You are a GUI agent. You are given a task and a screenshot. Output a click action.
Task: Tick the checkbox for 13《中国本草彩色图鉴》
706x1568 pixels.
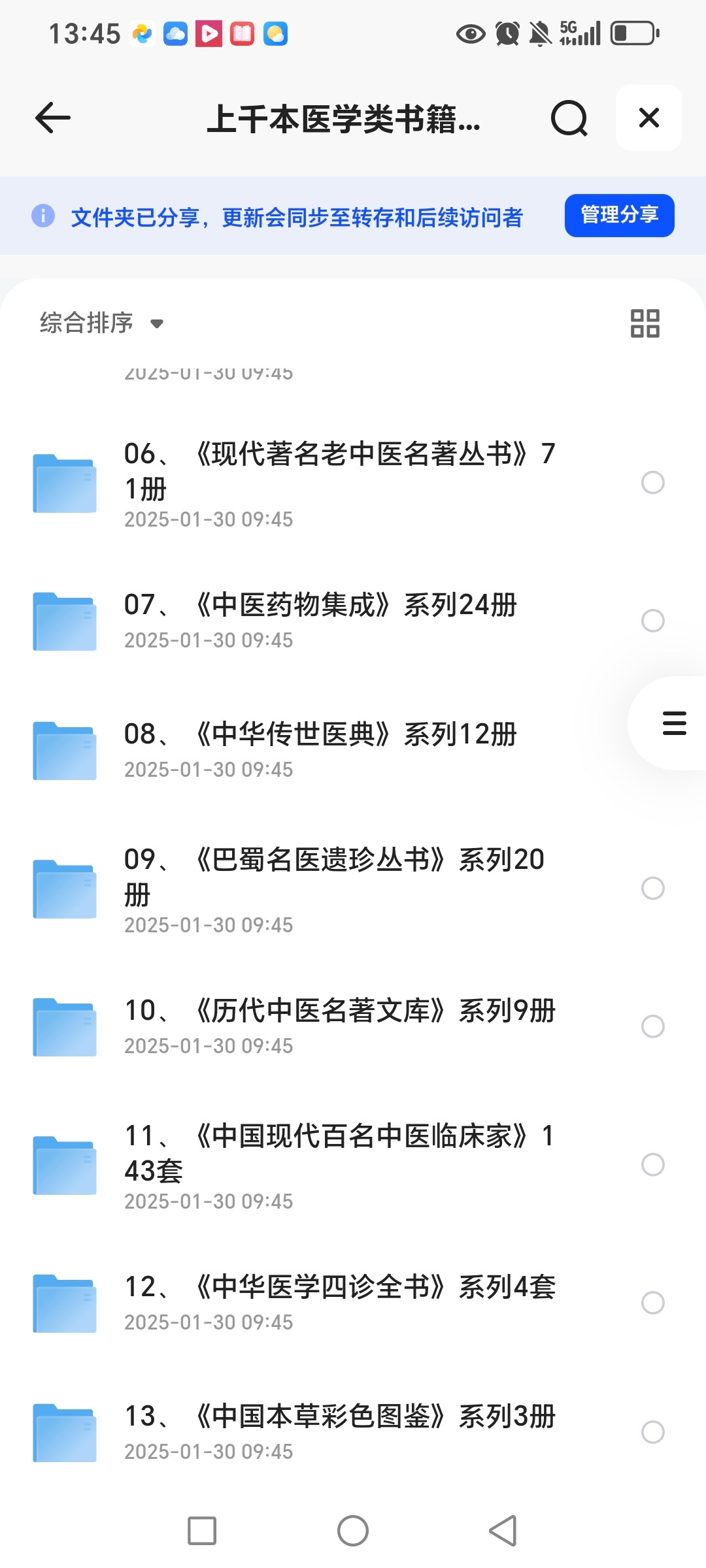pyautogui.click(x=652, y=1431)
